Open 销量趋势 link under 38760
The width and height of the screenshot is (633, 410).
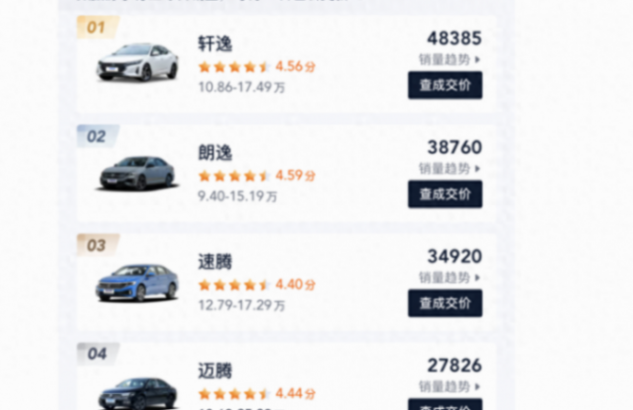click(x=449, y=169)
